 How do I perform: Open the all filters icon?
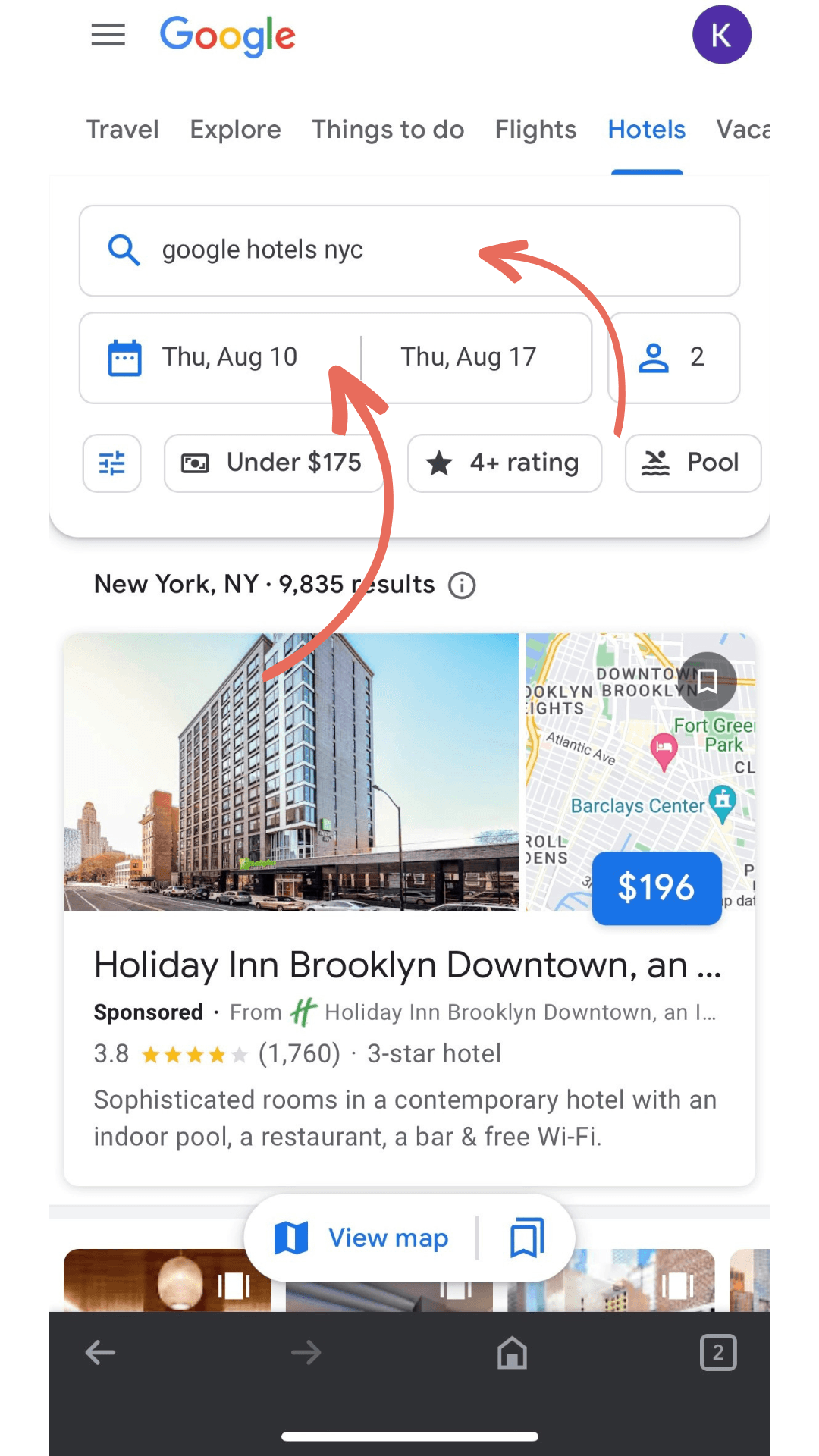pyautogui.click(x=112, y=463)
